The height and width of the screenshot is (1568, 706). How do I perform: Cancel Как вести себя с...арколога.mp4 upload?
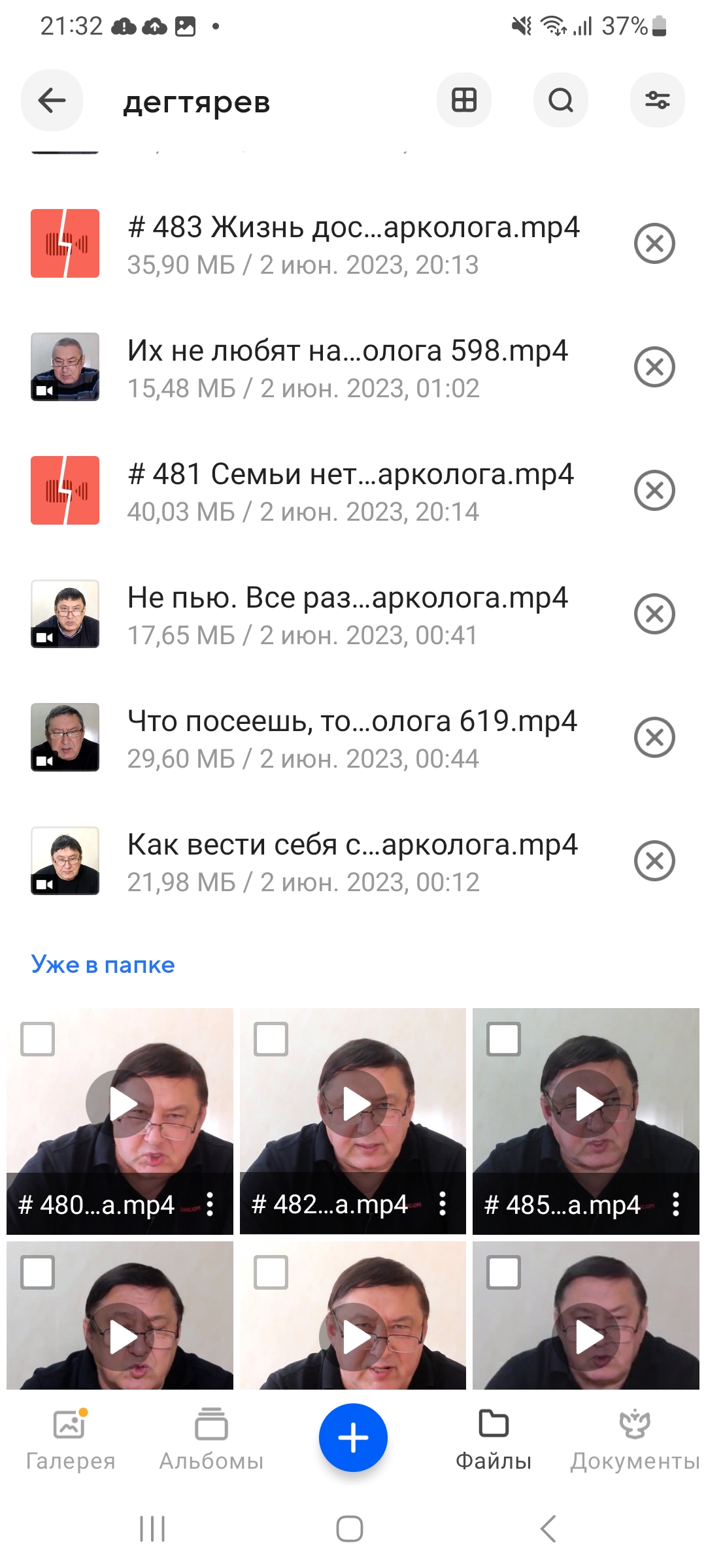pyautogui.click(x=654, y=861)
